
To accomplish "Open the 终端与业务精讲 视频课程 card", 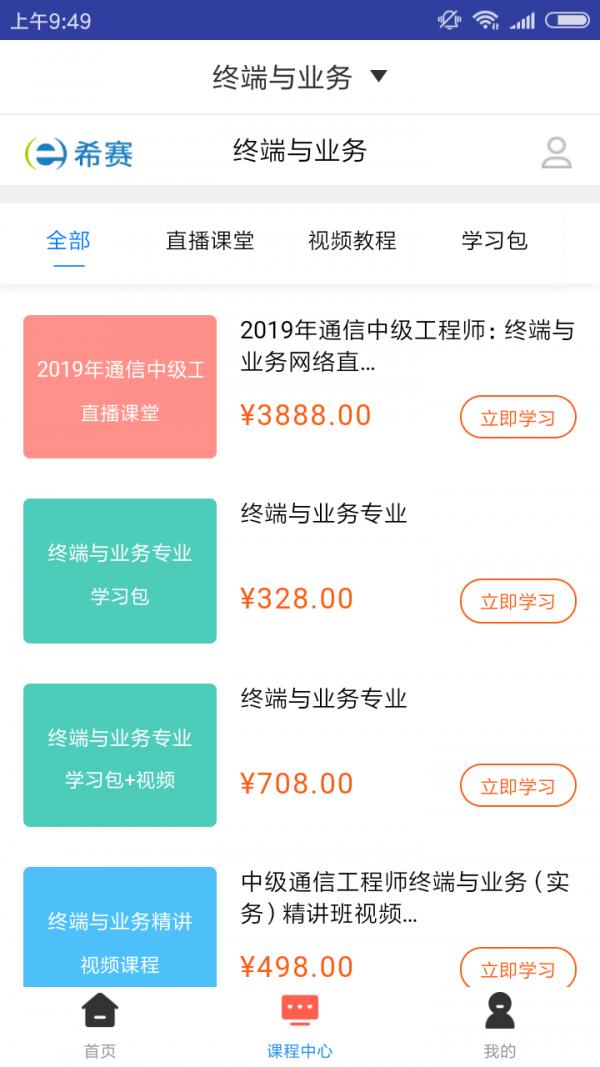I will [120, 928].
